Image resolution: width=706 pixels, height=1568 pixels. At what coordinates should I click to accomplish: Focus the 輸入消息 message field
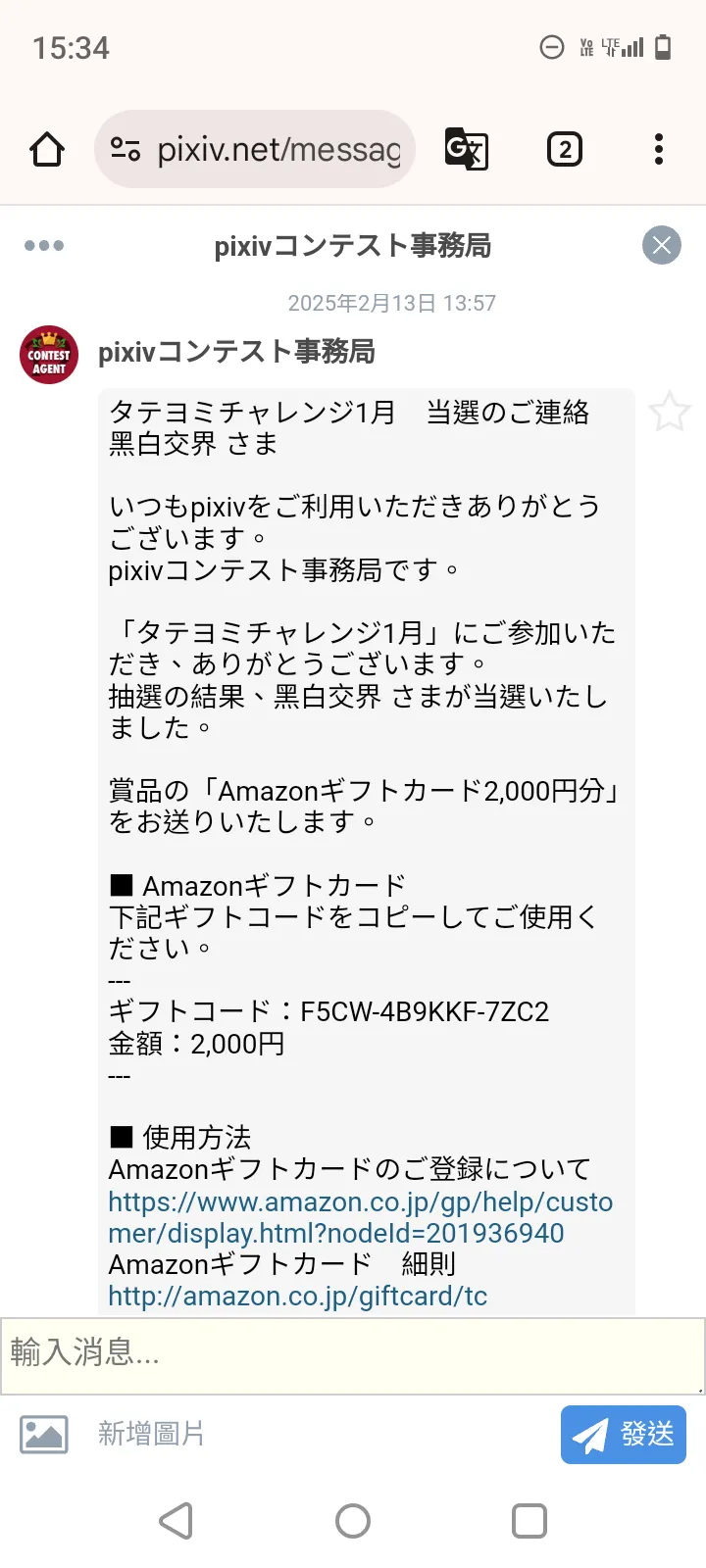(x=353, y=1354)
